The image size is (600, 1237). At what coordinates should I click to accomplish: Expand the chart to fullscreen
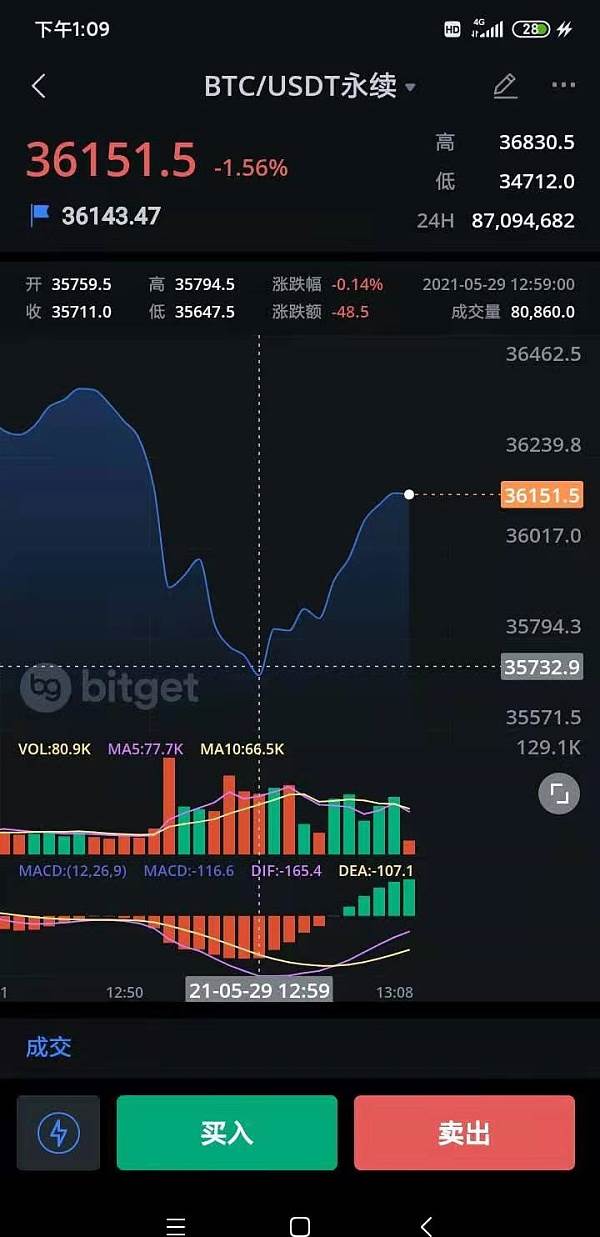[x=559, y=794]
